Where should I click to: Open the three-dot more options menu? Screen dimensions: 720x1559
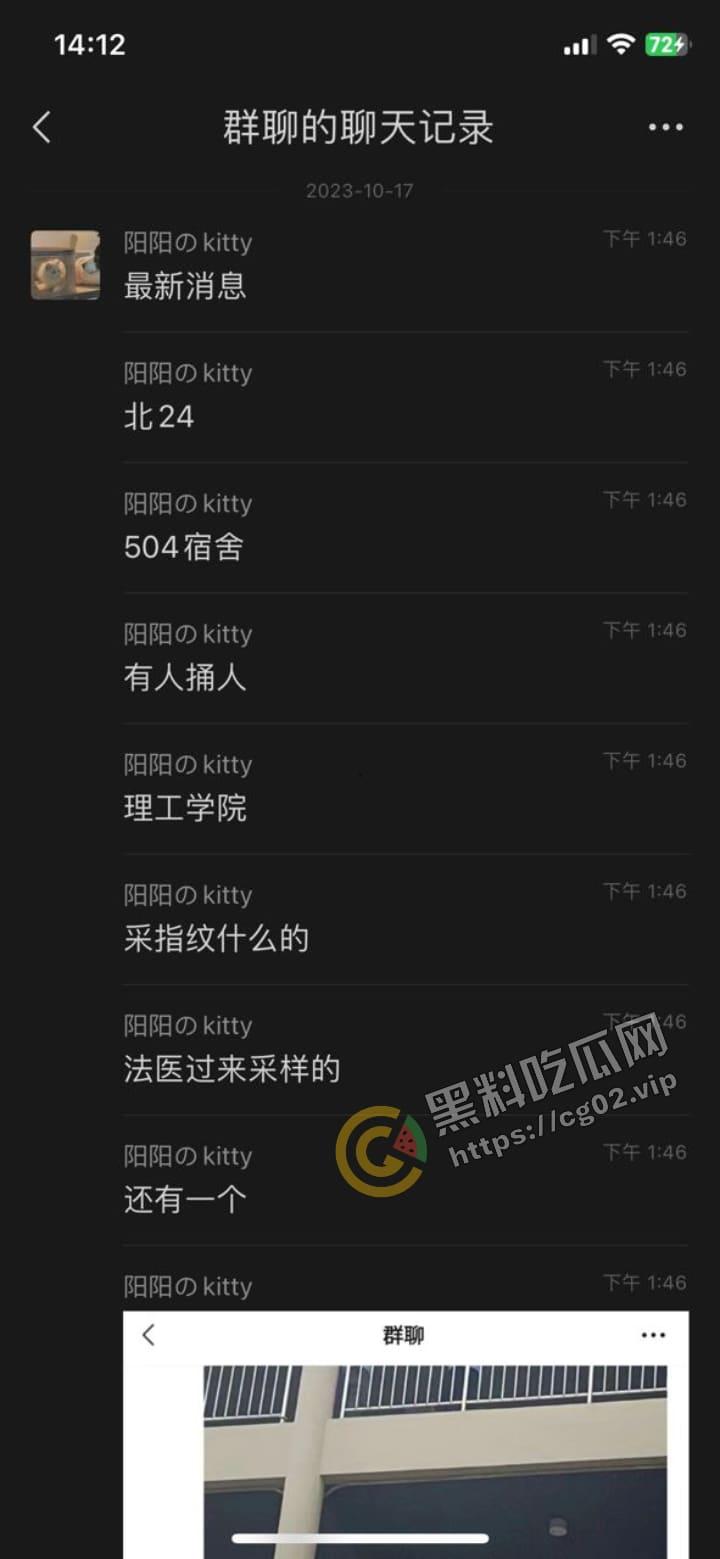[x=664, y=127]
